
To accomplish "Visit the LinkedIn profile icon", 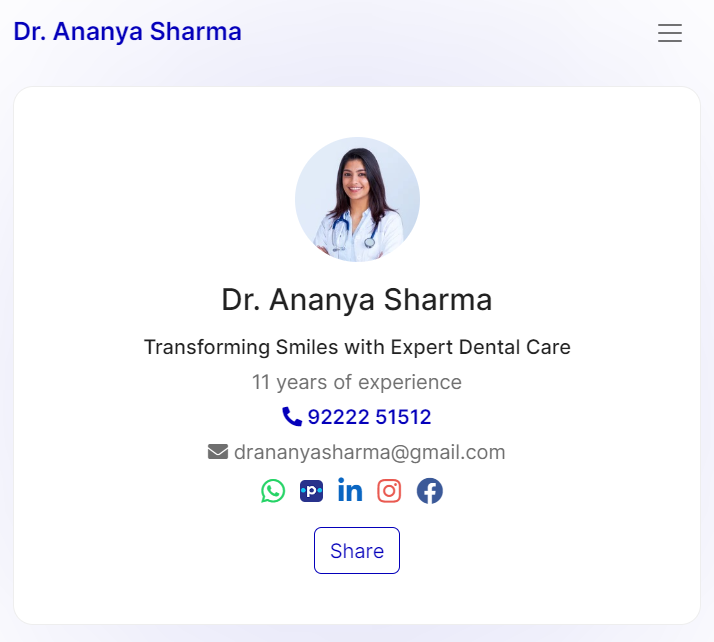I will (350, 491).
